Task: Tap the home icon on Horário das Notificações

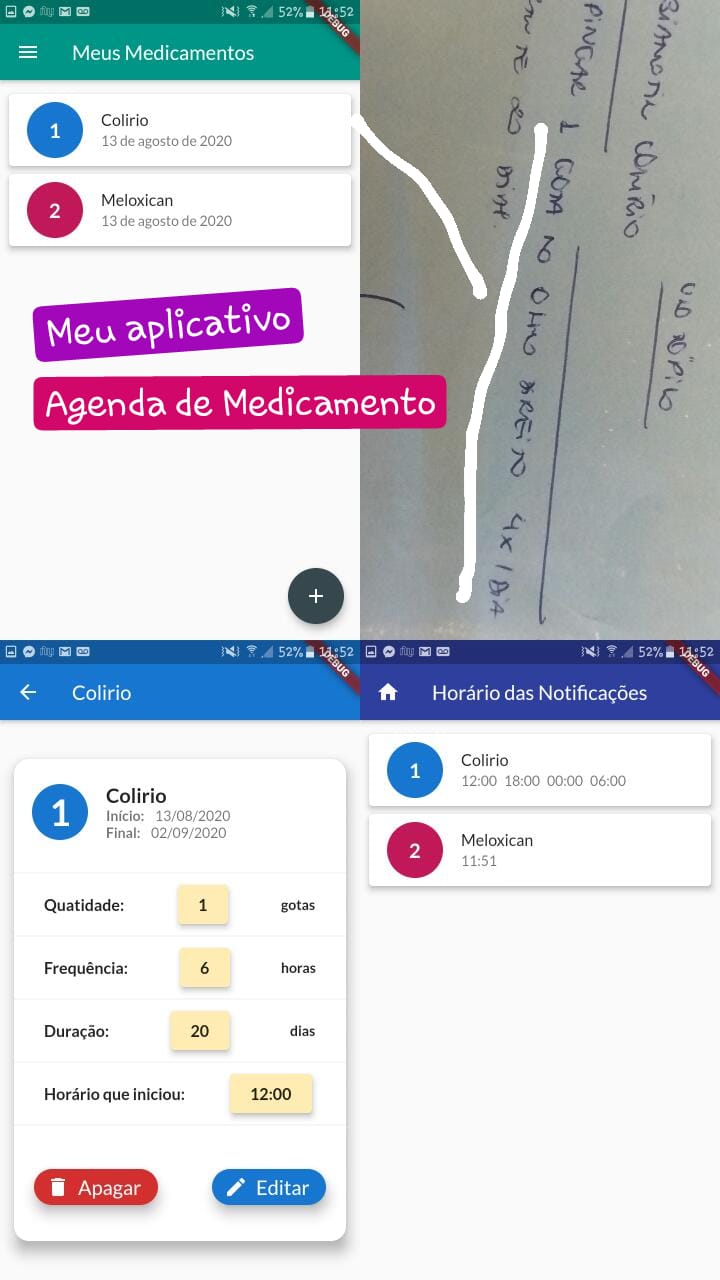Action: tap(390, 692)
